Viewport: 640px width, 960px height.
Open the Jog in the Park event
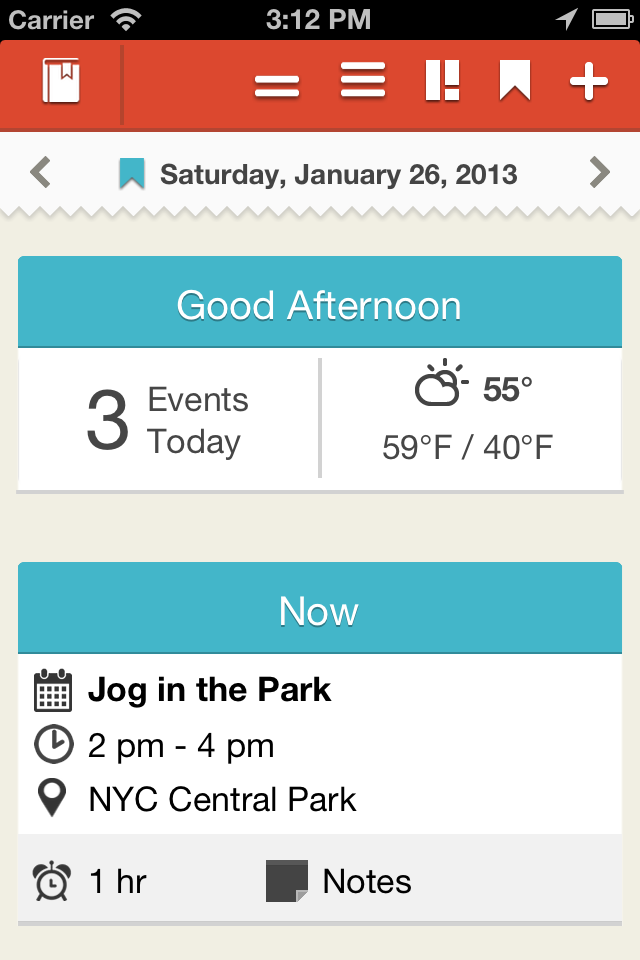(x=210, y=690)
